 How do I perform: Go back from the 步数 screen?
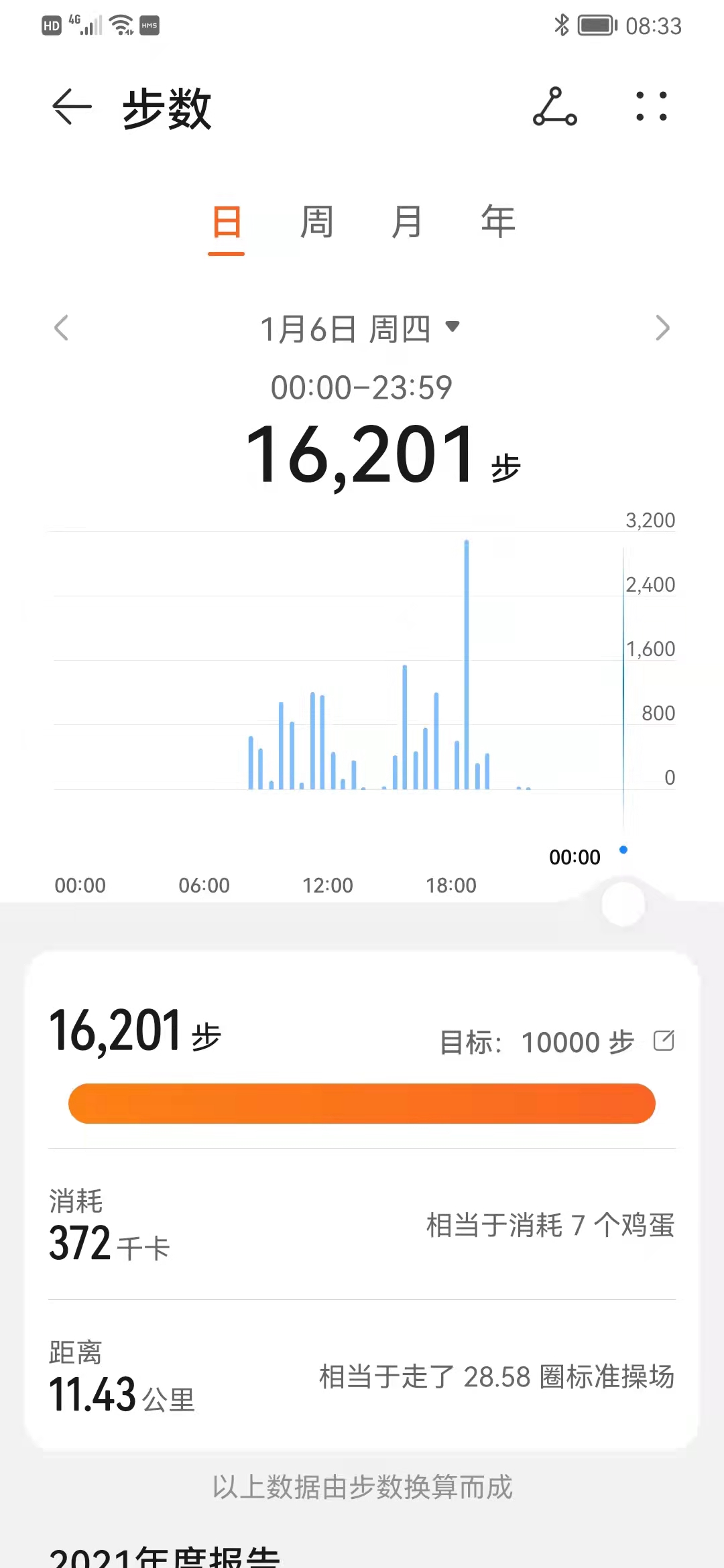point(72,107)
